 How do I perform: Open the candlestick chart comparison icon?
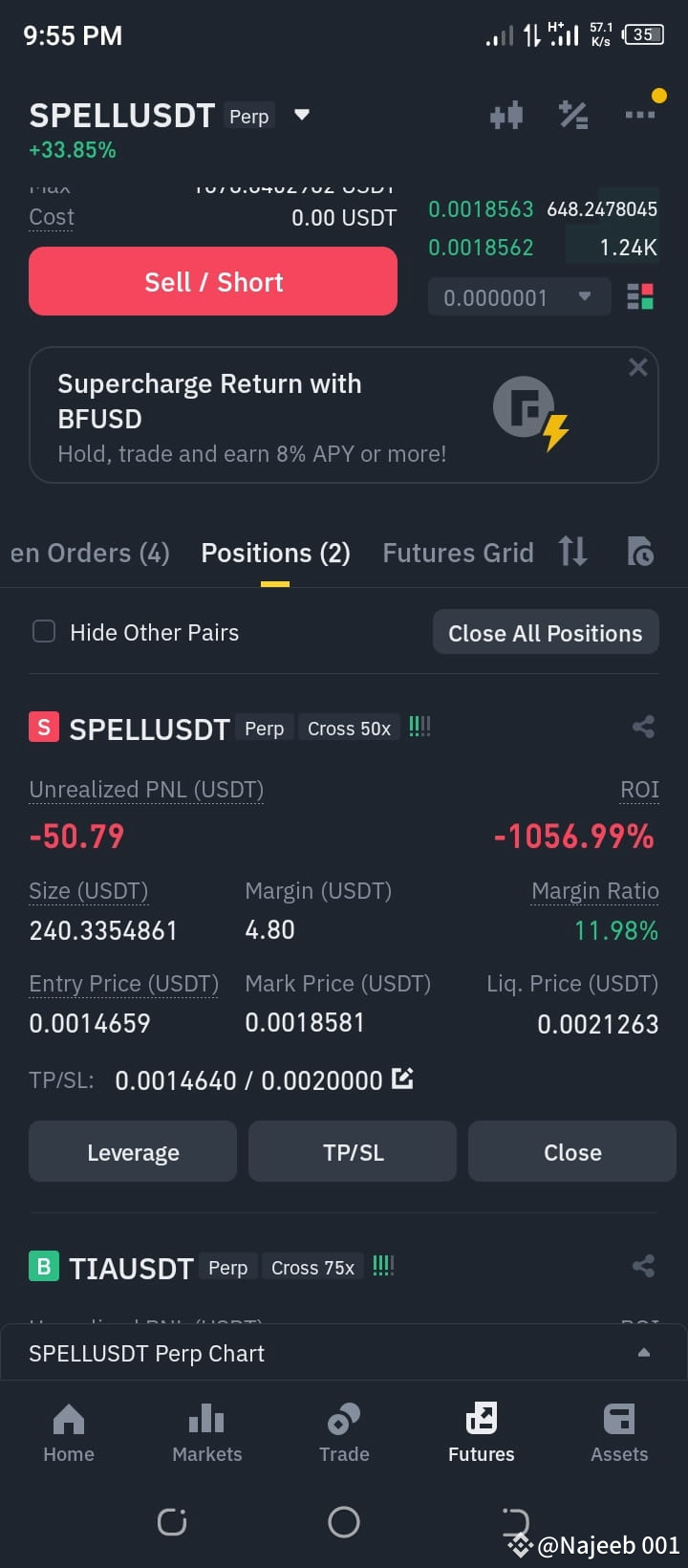[505, 115]
